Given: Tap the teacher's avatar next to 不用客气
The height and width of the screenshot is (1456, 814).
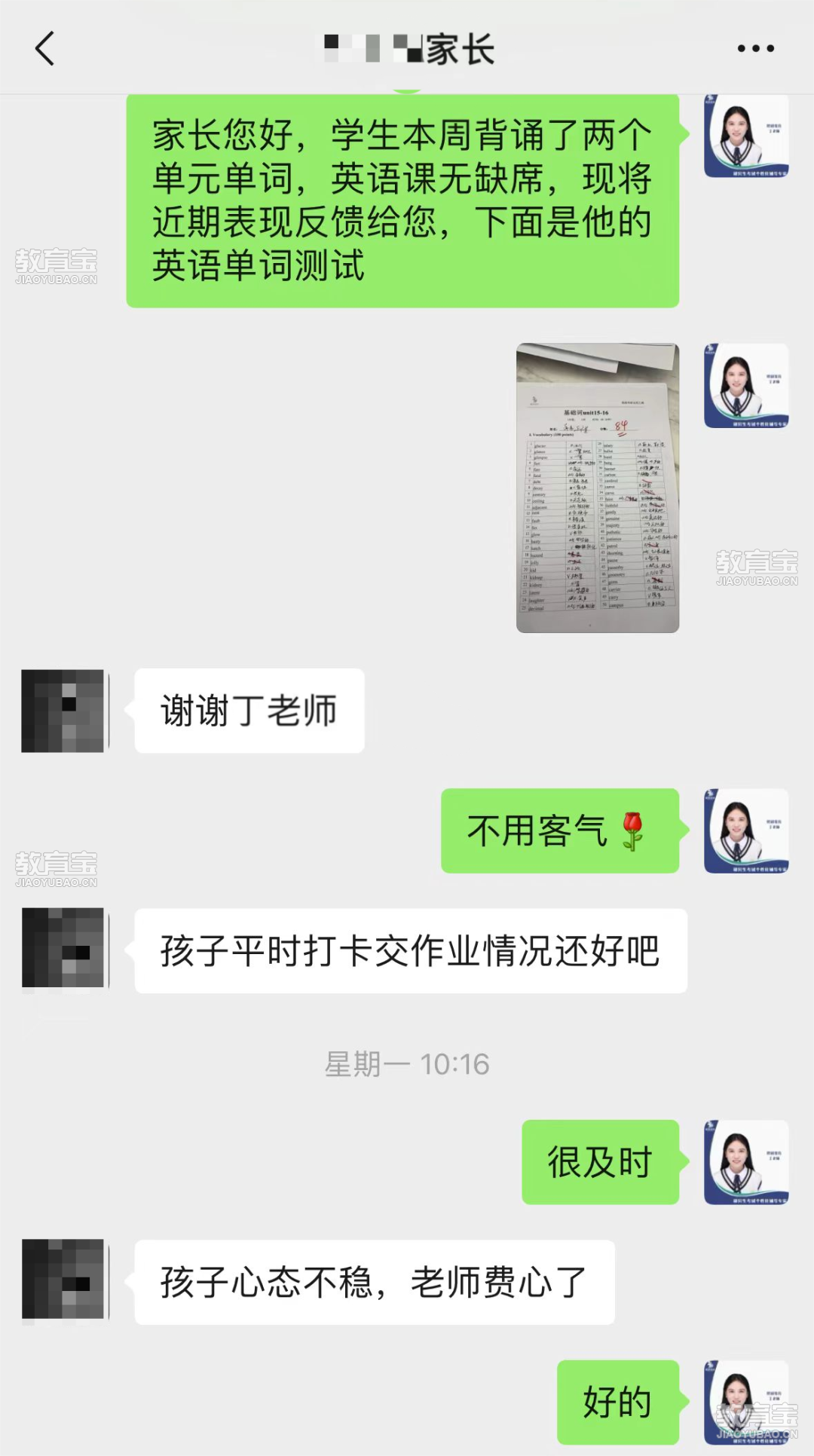Looking at the screenshot, I should coord(745,830).
